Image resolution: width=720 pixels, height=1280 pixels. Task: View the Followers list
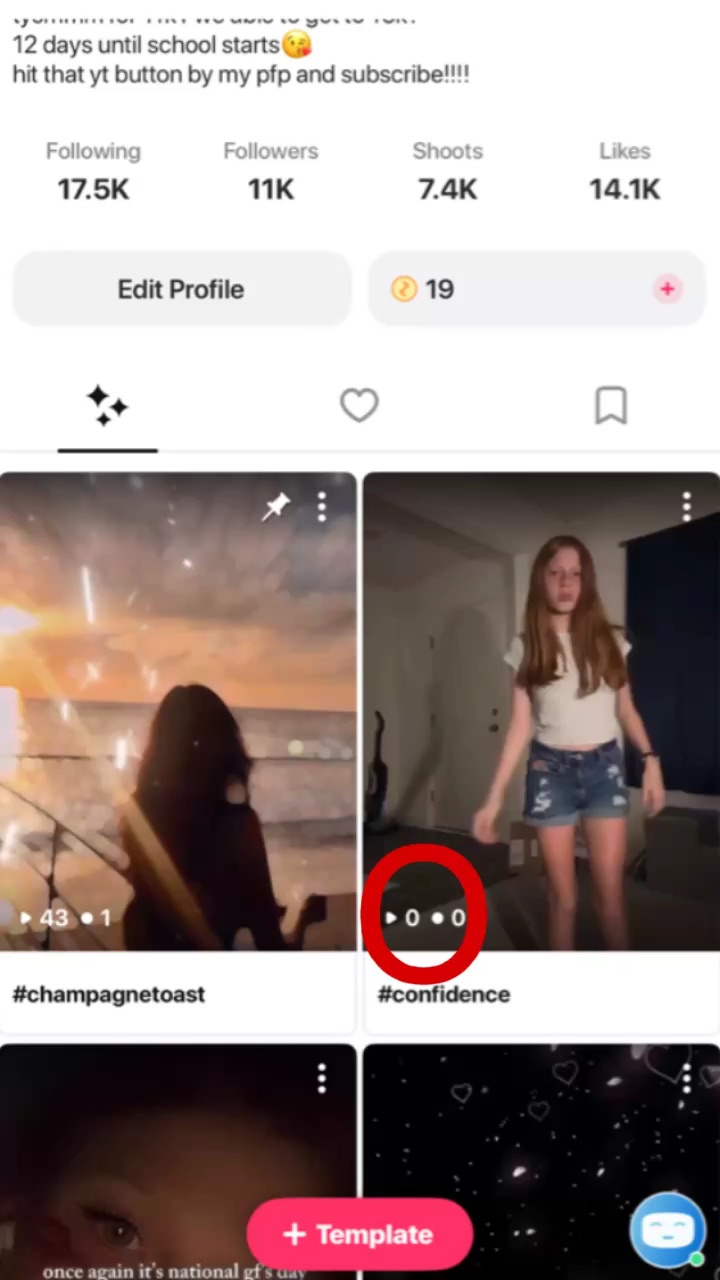tap(270, 172)
